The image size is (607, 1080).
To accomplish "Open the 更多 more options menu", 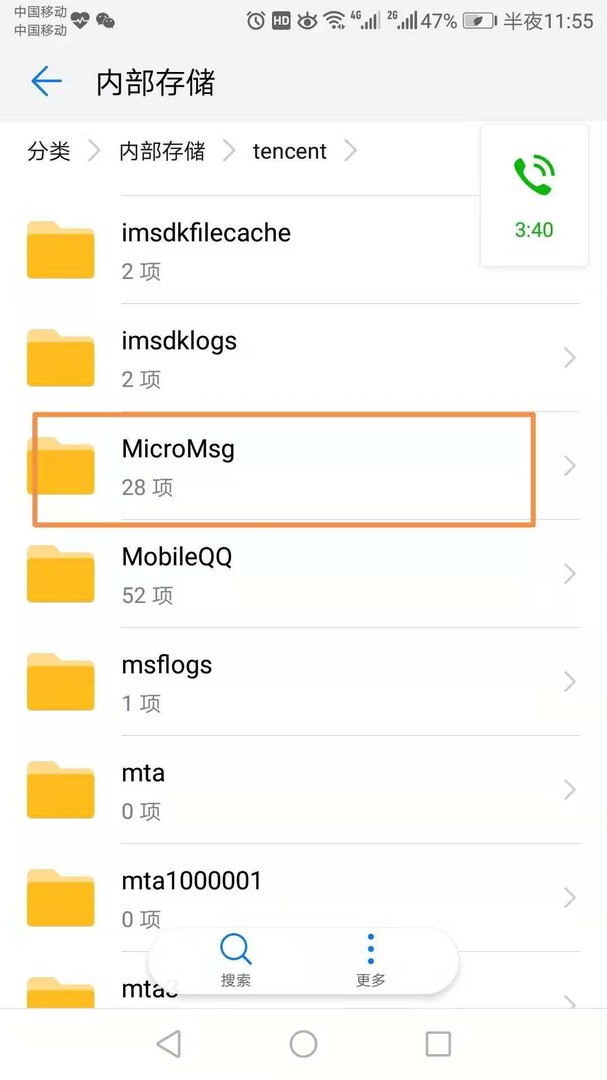I will pyautogui.click(x=371, y=961).
